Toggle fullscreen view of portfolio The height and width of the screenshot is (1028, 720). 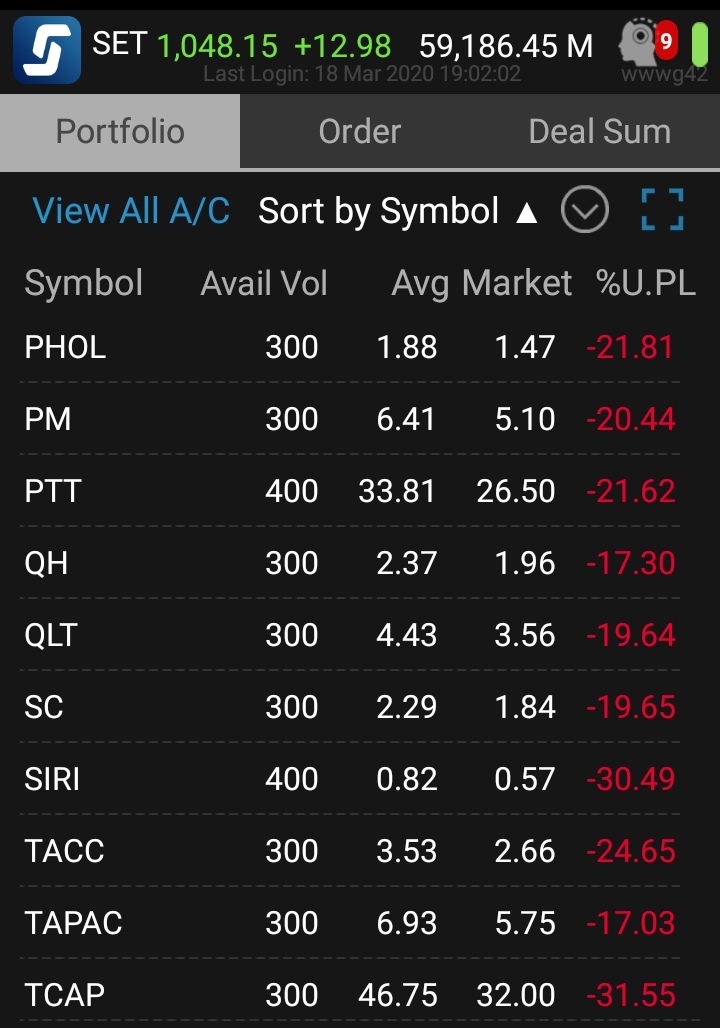662,211
